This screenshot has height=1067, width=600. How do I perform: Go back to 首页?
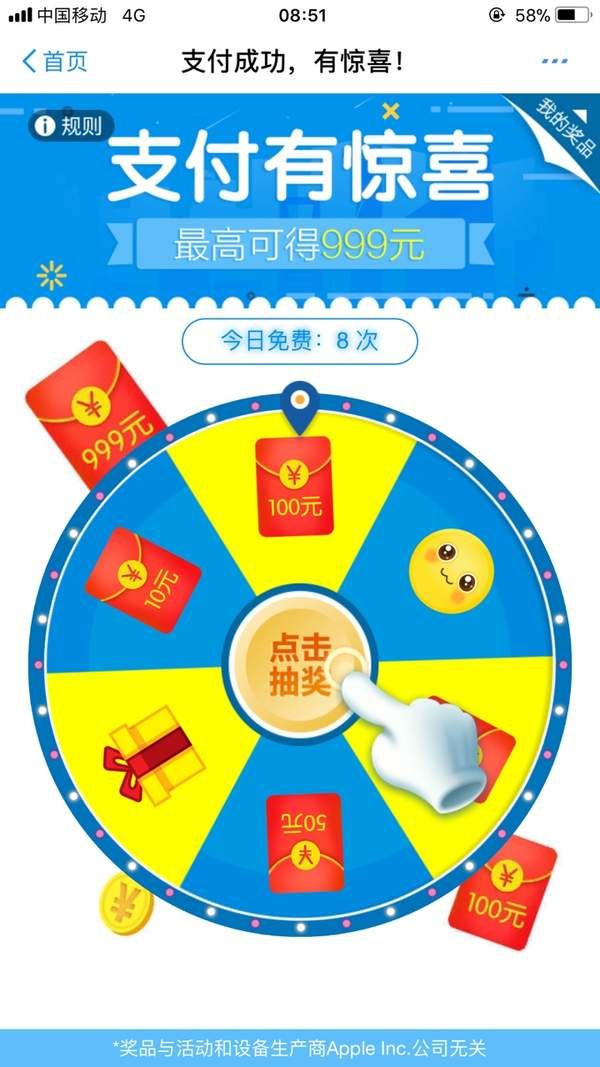click(55, 61)
